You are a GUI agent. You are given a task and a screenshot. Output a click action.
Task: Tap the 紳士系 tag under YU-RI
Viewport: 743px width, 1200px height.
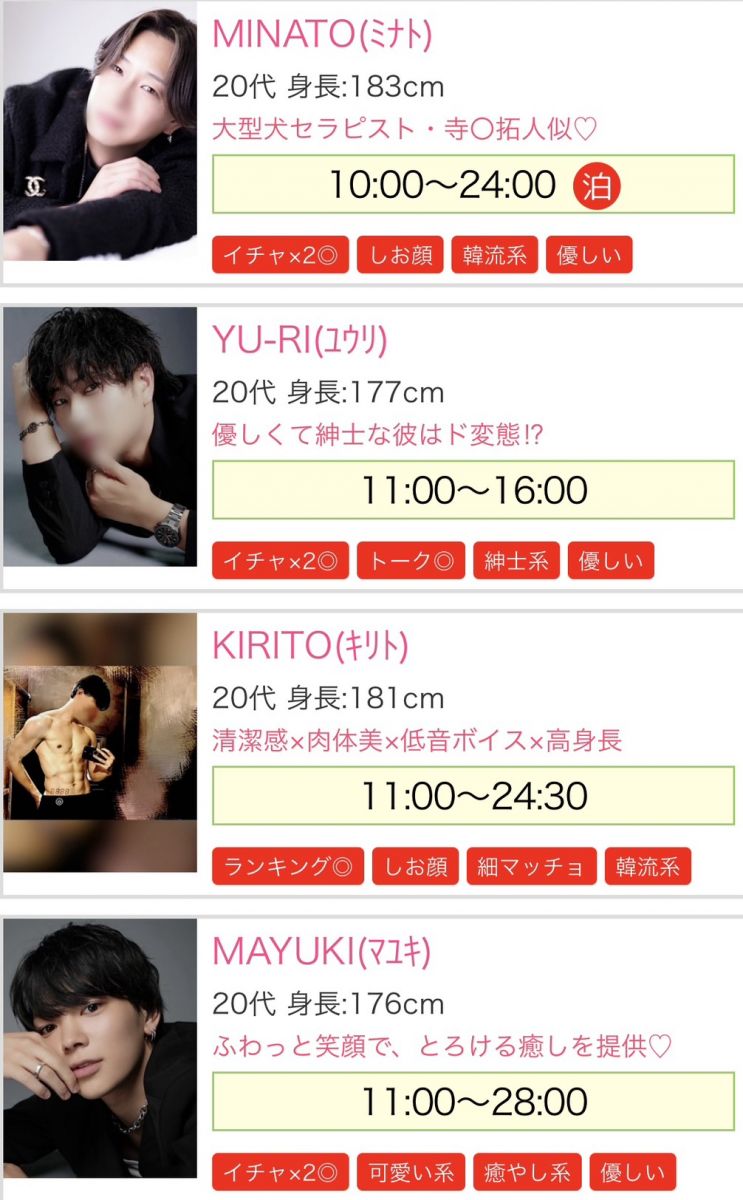click(x=516, y=562)
